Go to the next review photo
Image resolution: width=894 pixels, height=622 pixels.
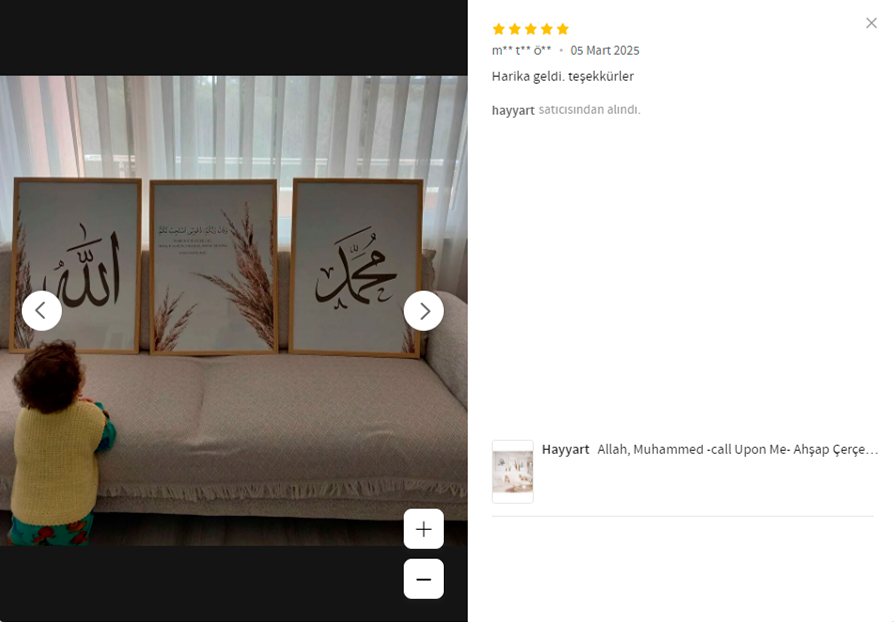pos(424,311)
